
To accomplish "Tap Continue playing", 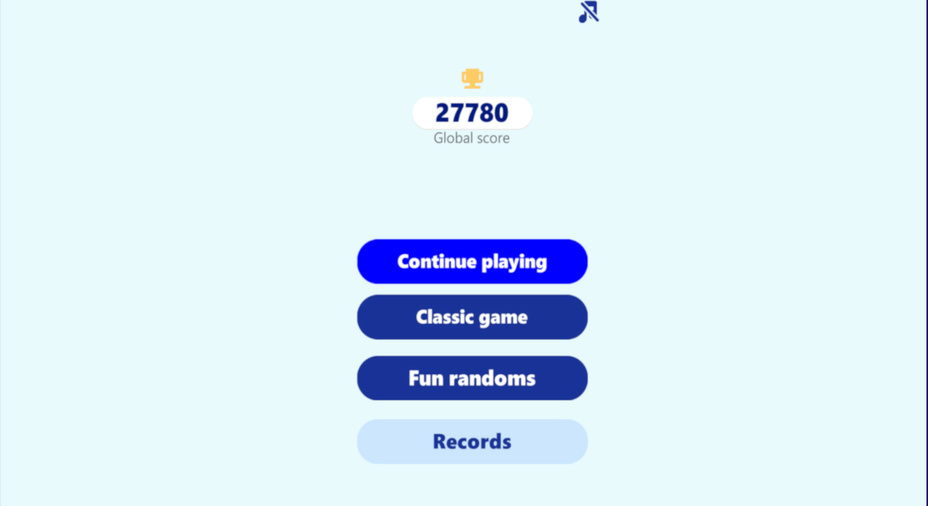I will 472,261.
